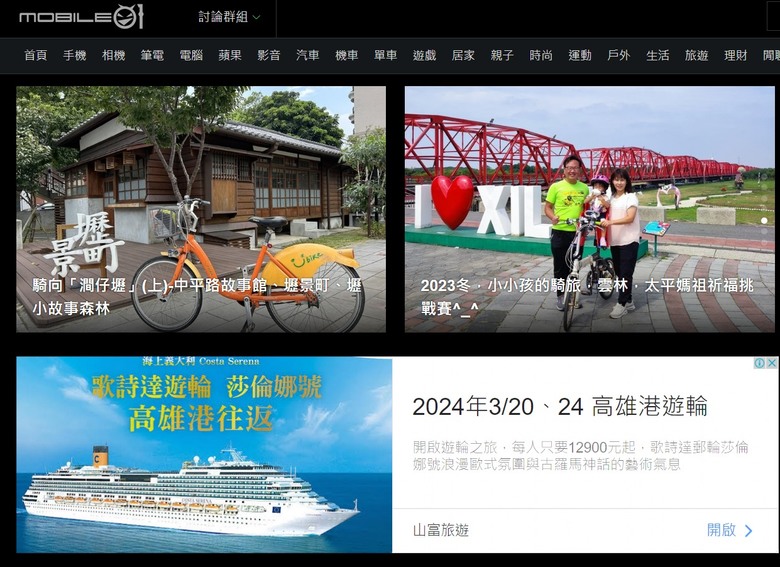The image size is (780, 567).
Task: Select the 電腦 section
Action: pos(191,56)
